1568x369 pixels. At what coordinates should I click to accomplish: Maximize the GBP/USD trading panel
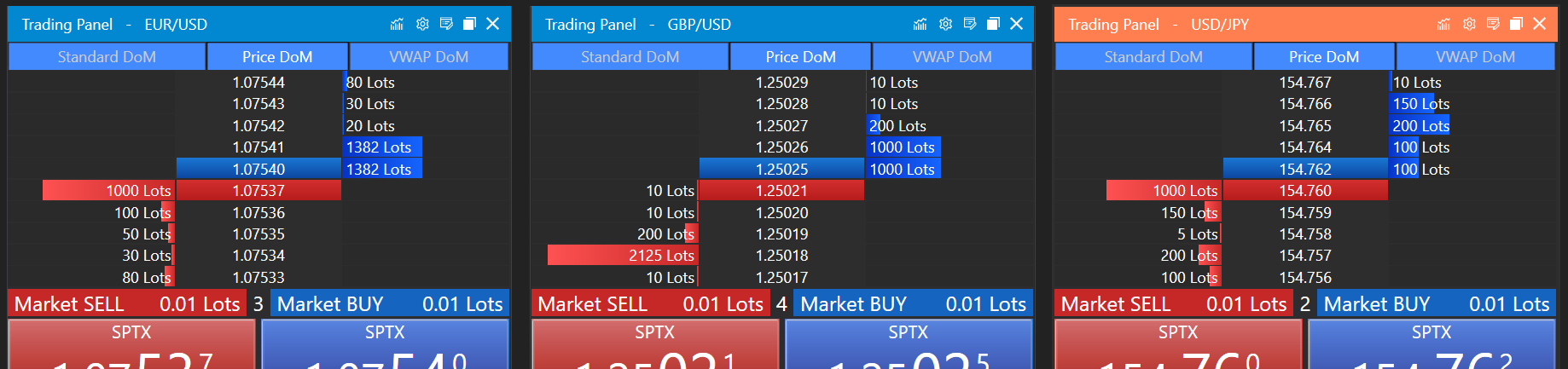[x=993, y=24]
